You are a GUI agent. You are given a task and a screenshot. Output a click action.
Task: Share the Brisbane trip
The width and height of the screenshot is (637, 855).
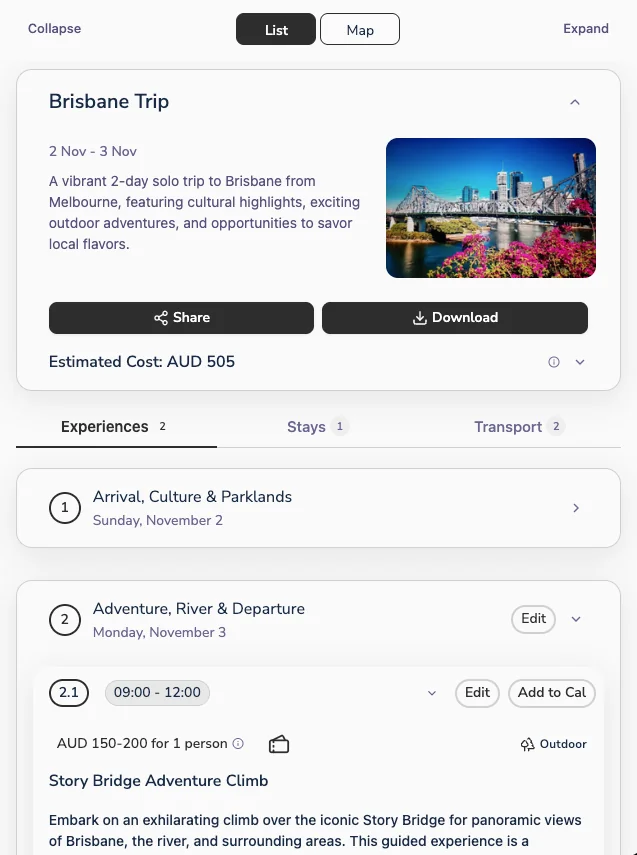tap(181, 318)
